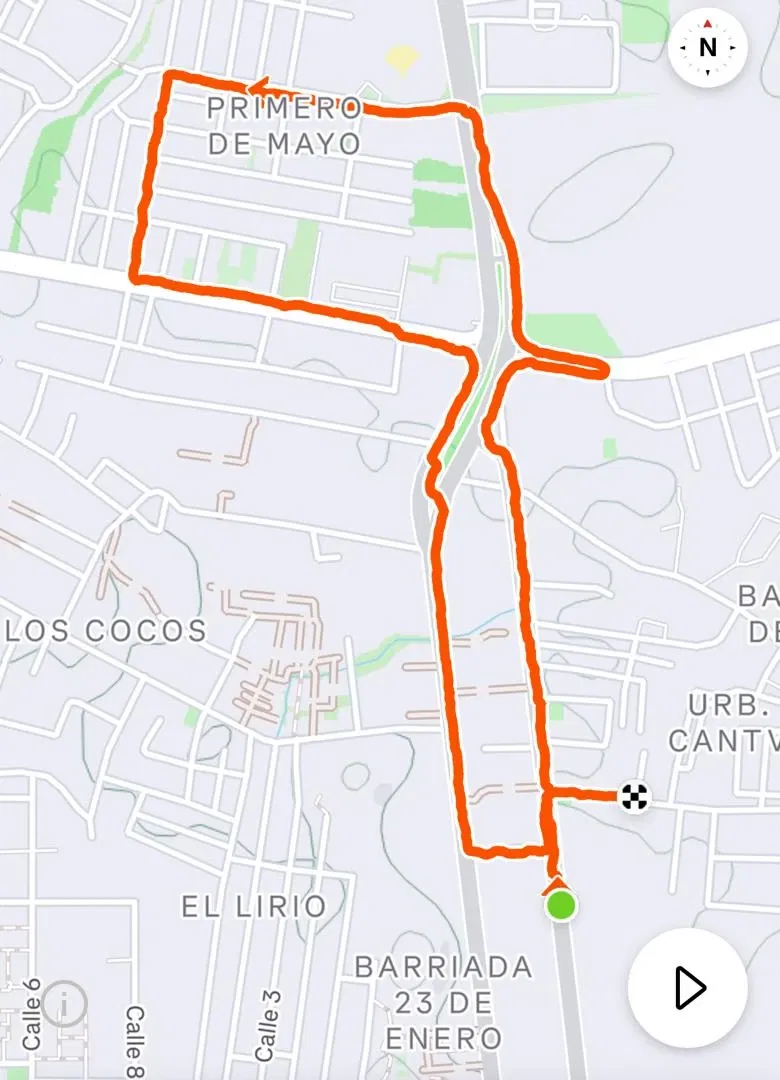
Task: Tap the compass to reset north
Action: click(707, 47)
